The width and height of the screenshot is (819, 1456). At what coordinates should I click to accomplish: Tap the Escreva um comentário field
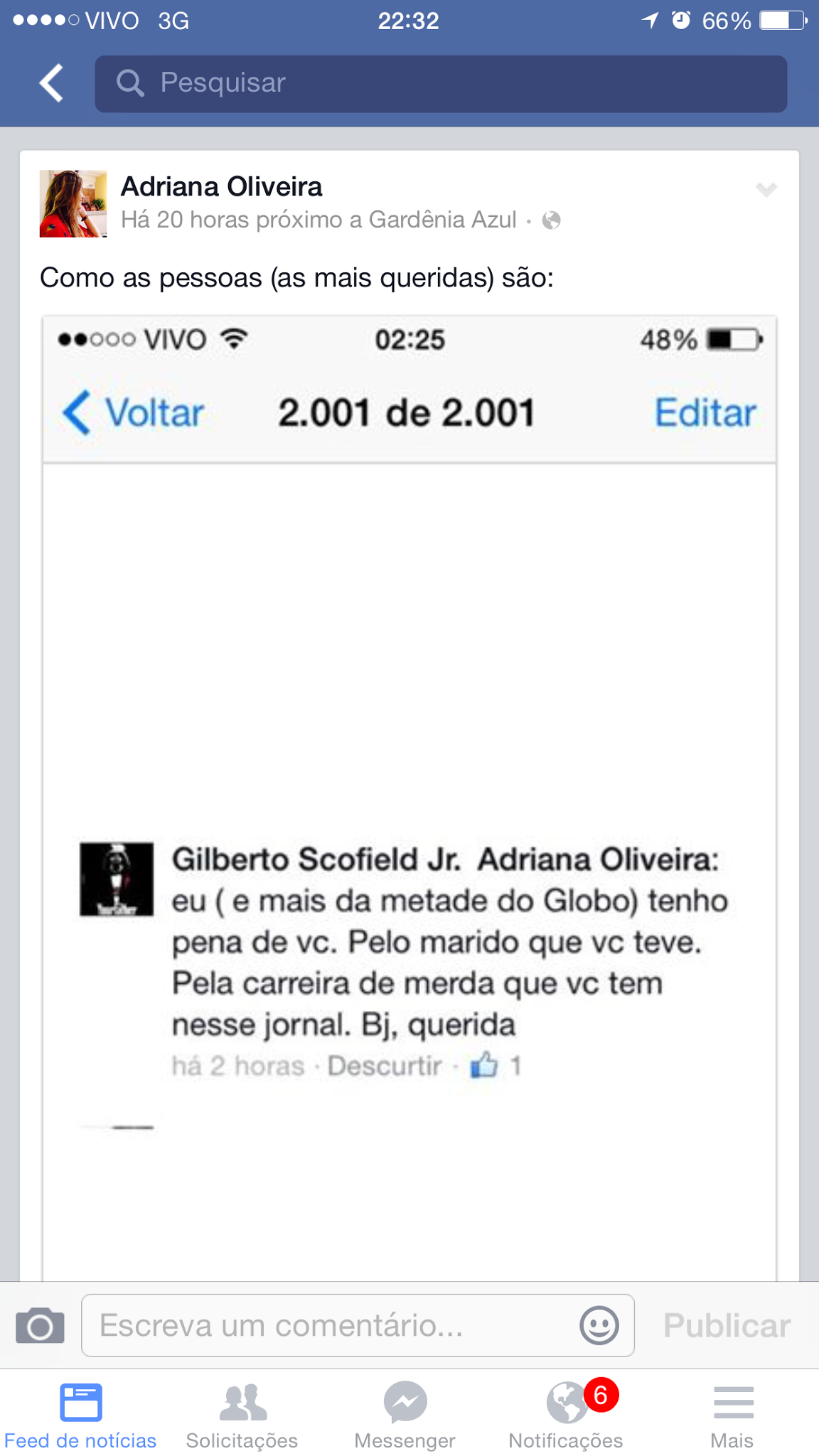click(334, 1326)
